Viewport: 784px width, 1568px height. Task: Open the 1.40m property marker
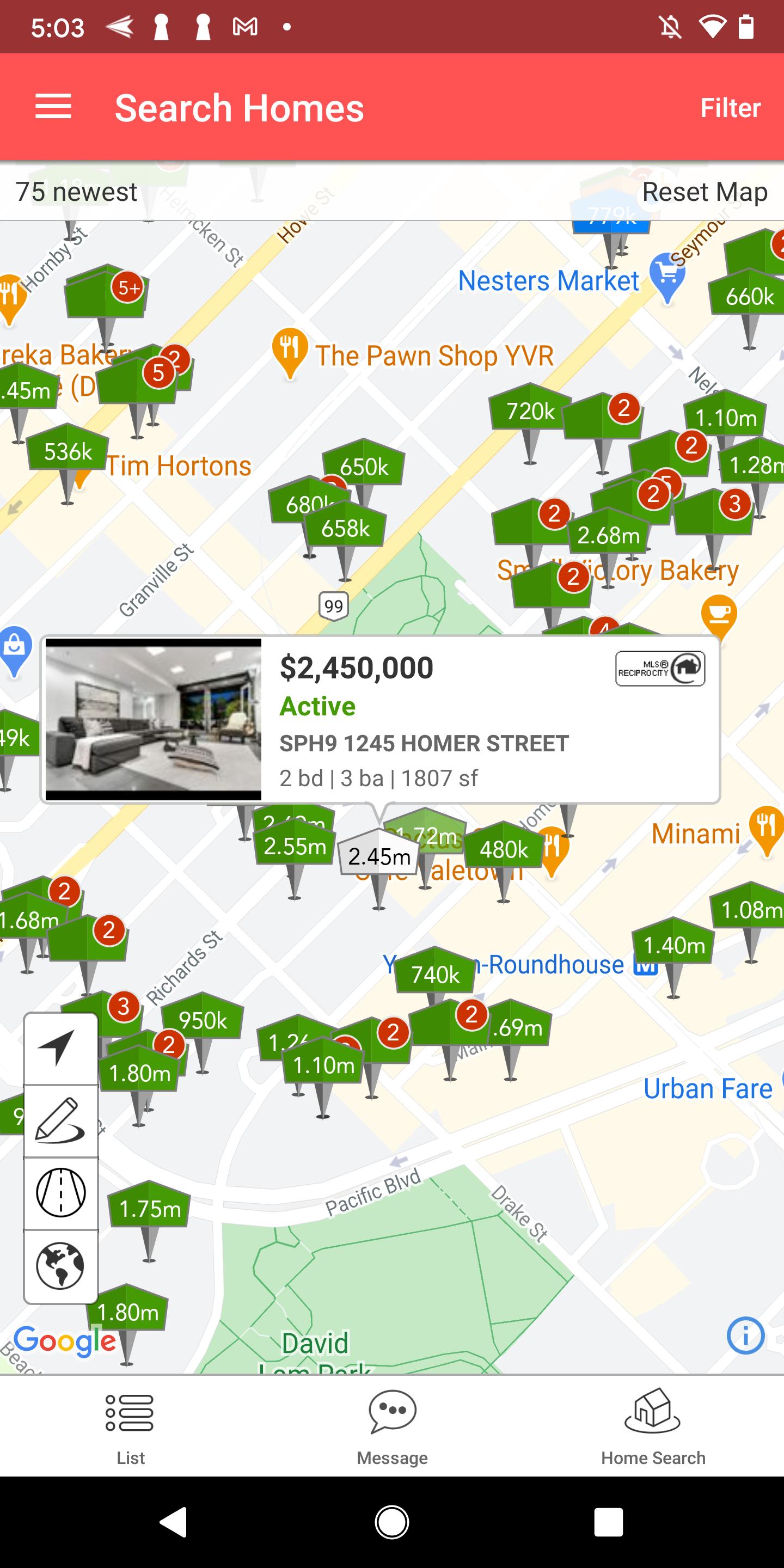673,945
